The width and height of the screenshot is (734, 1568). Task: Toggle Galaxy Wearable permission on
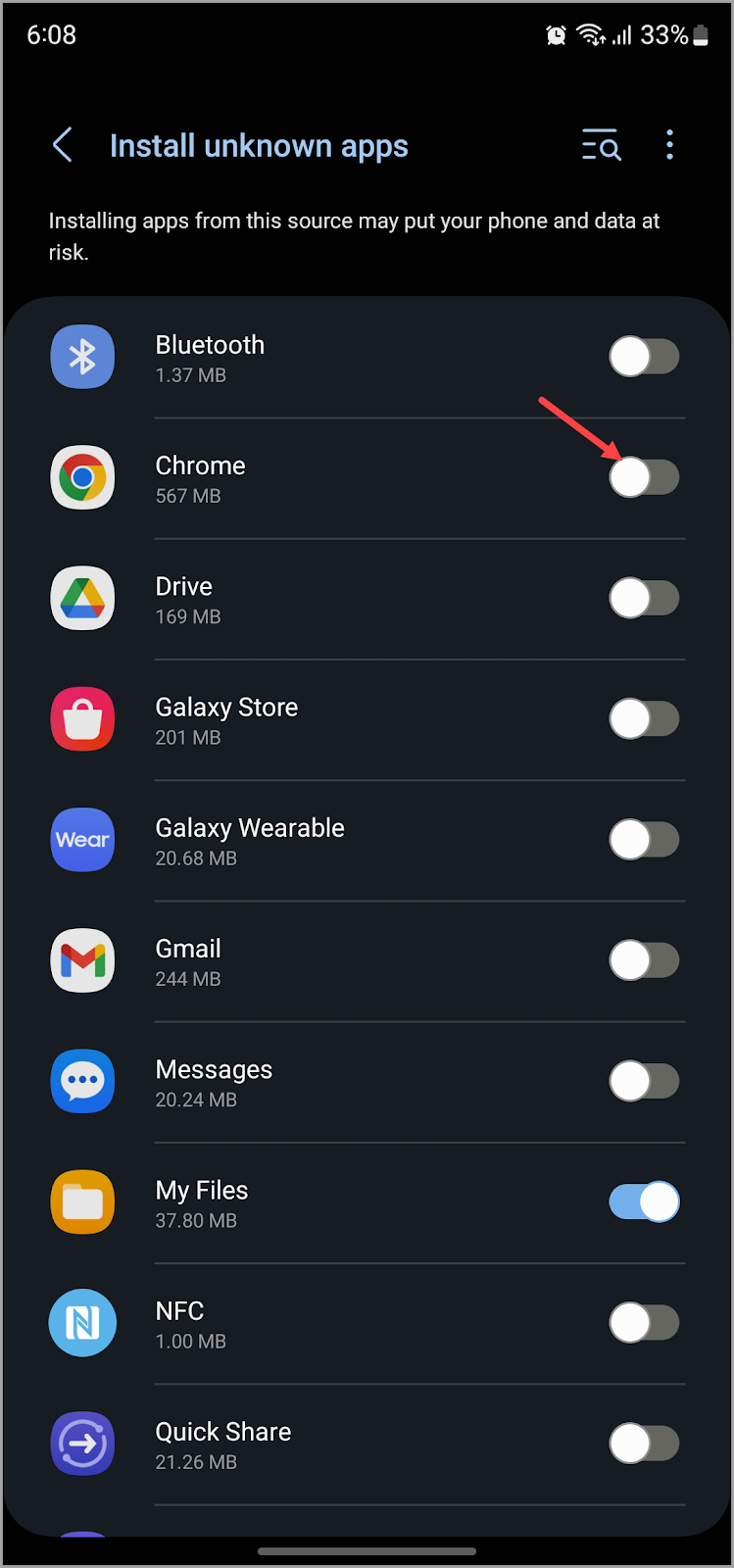coord(644,840)
